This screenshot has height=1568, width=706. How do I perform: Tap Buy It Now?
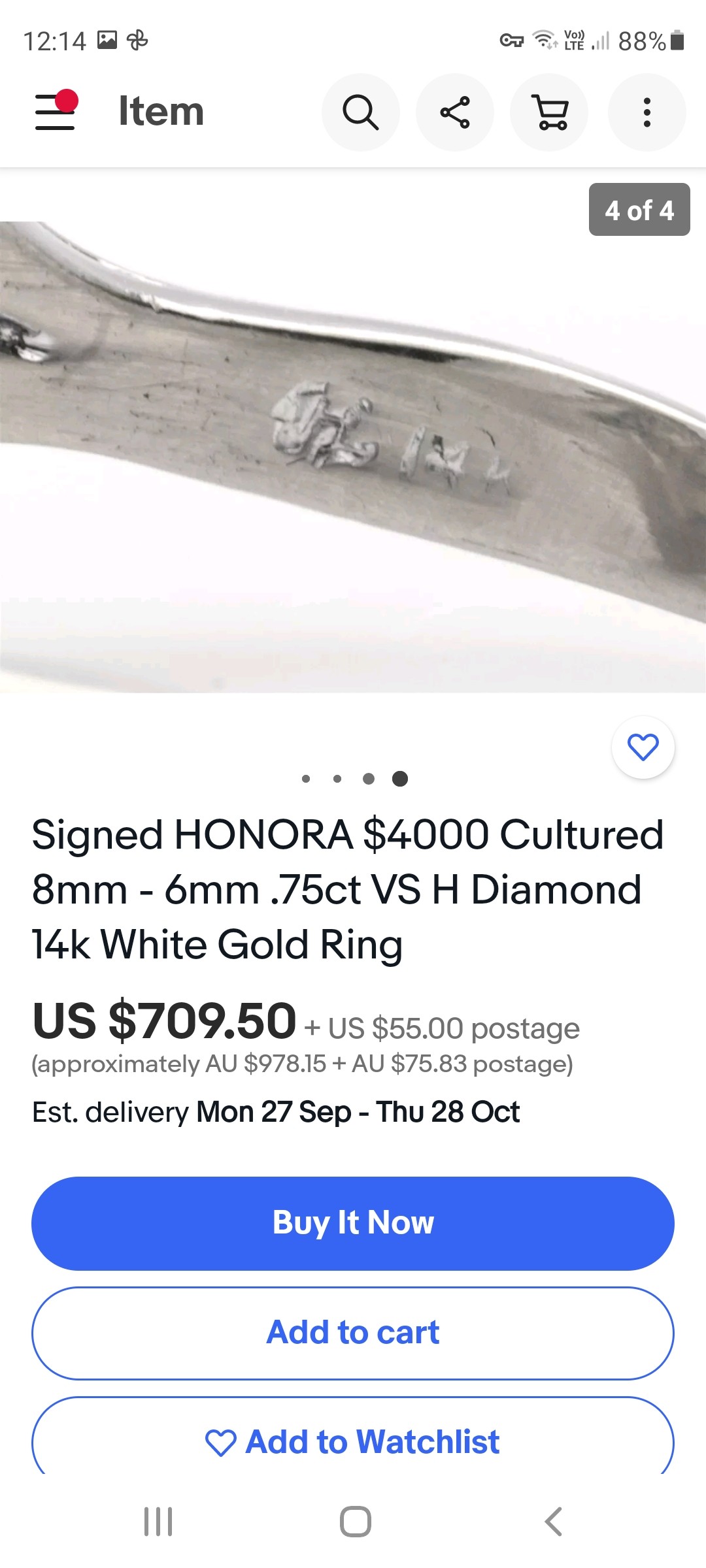[x=353, y=1223]
